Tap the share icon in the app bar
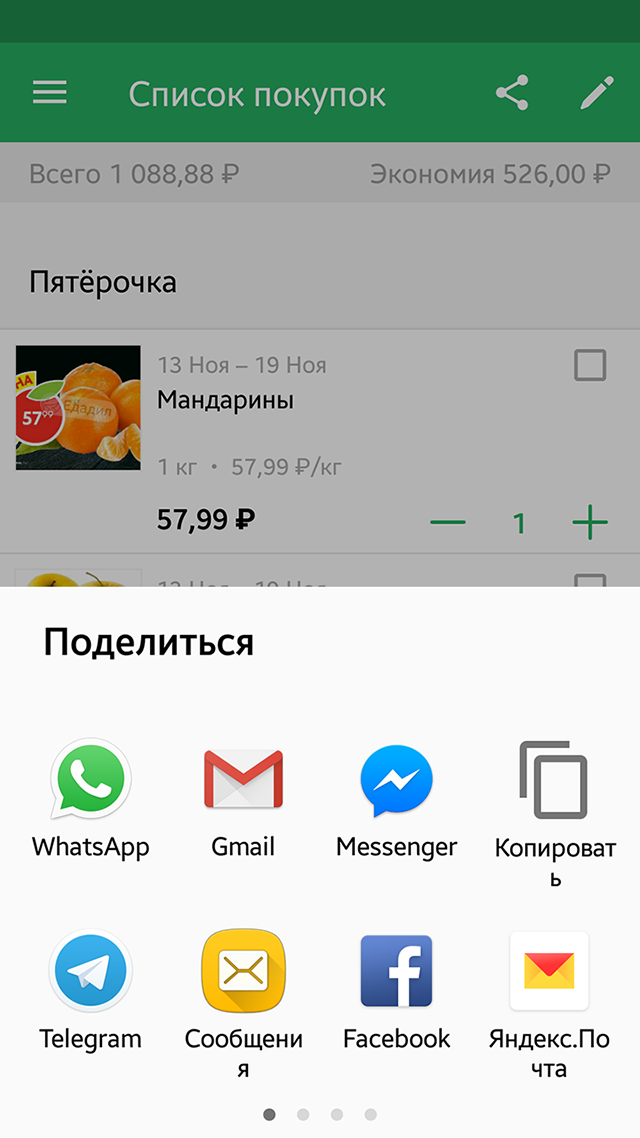This screenshot has height=1138, width=640. pyautogui.click(x=512, y=94)
